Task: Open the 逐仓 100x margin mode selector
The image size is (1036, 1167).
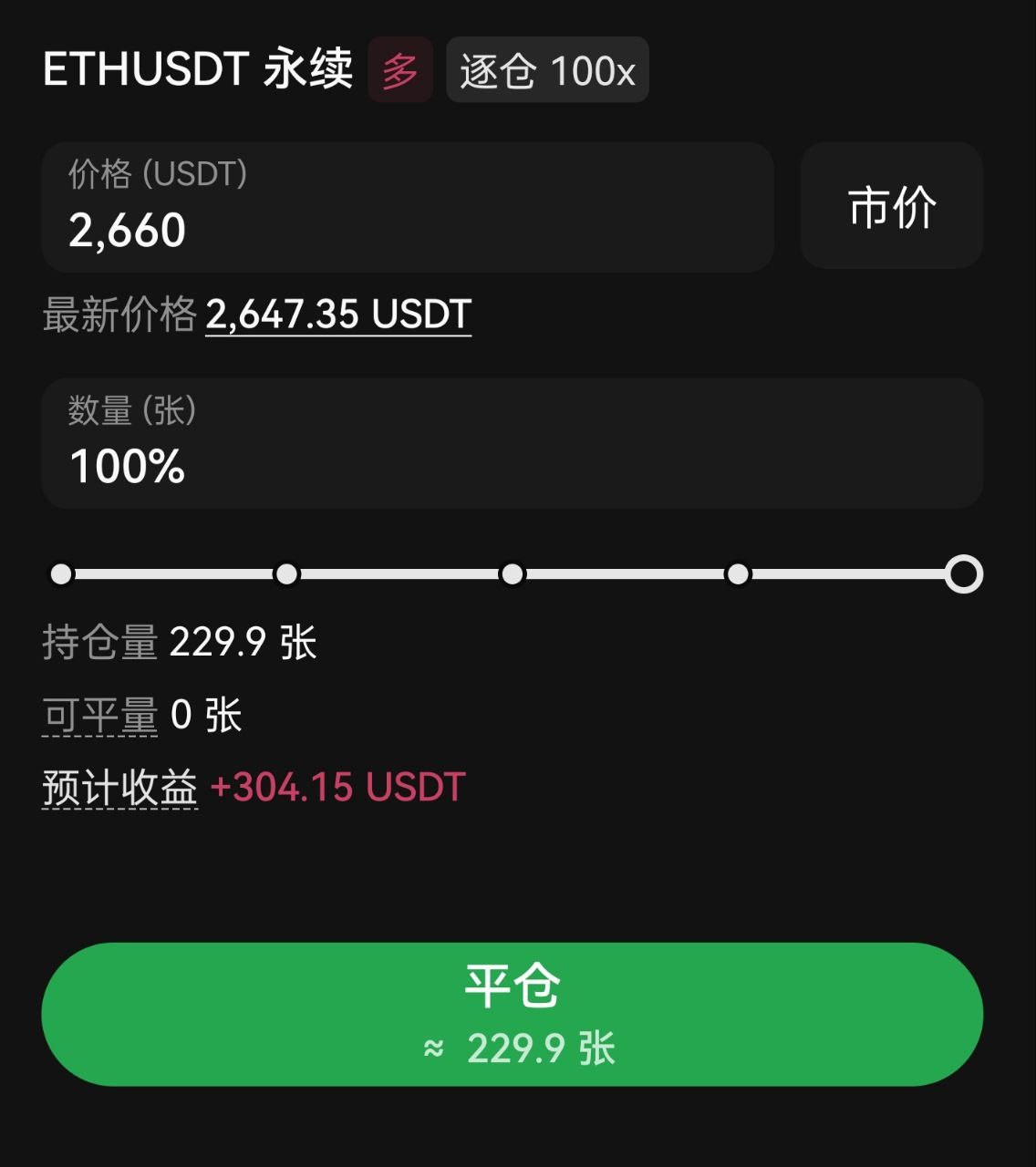Action: point(546,69)
